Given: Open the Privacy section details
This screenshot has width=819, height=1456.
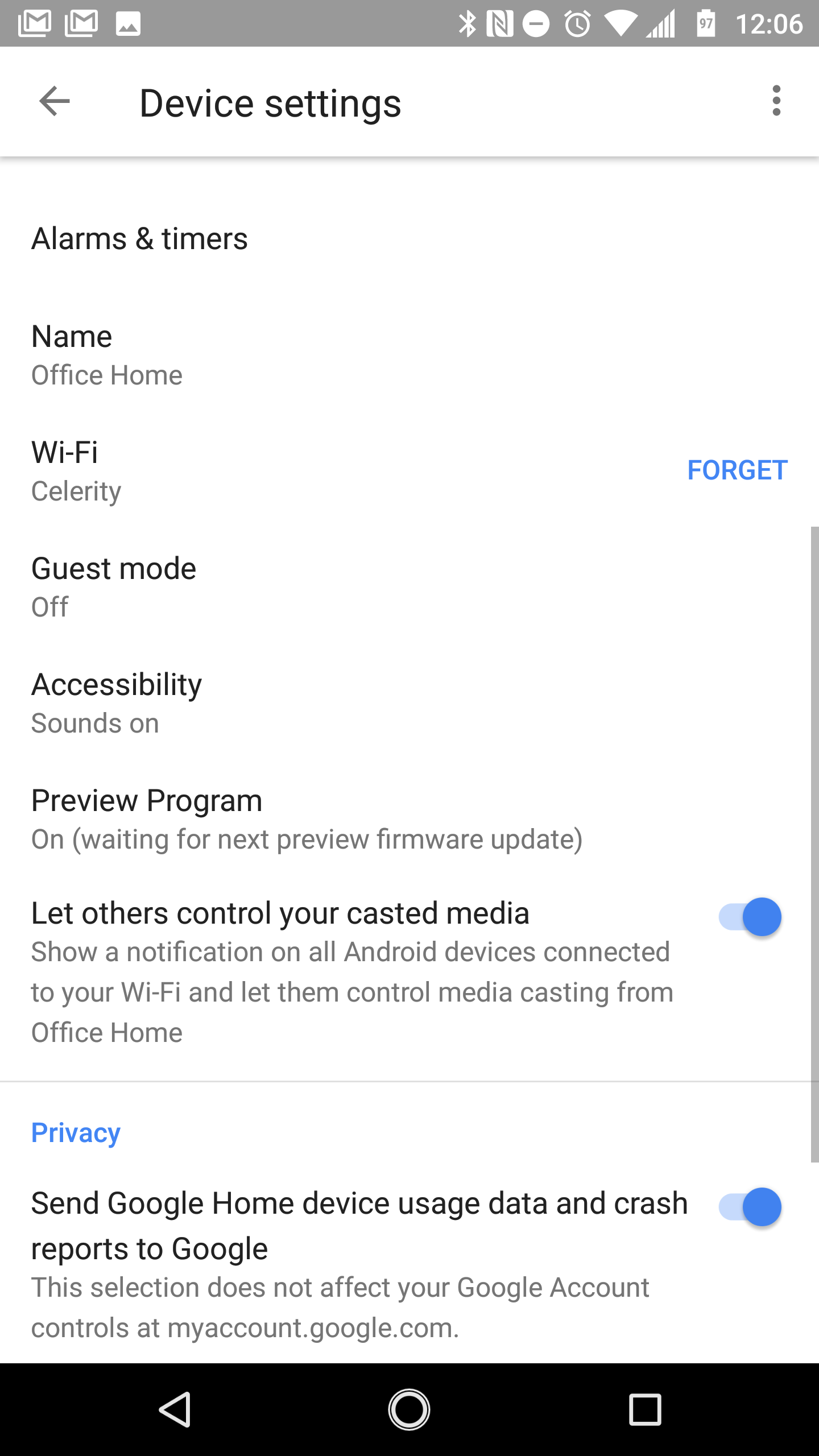Looking at the screenshot, I should coord(76,1132).
